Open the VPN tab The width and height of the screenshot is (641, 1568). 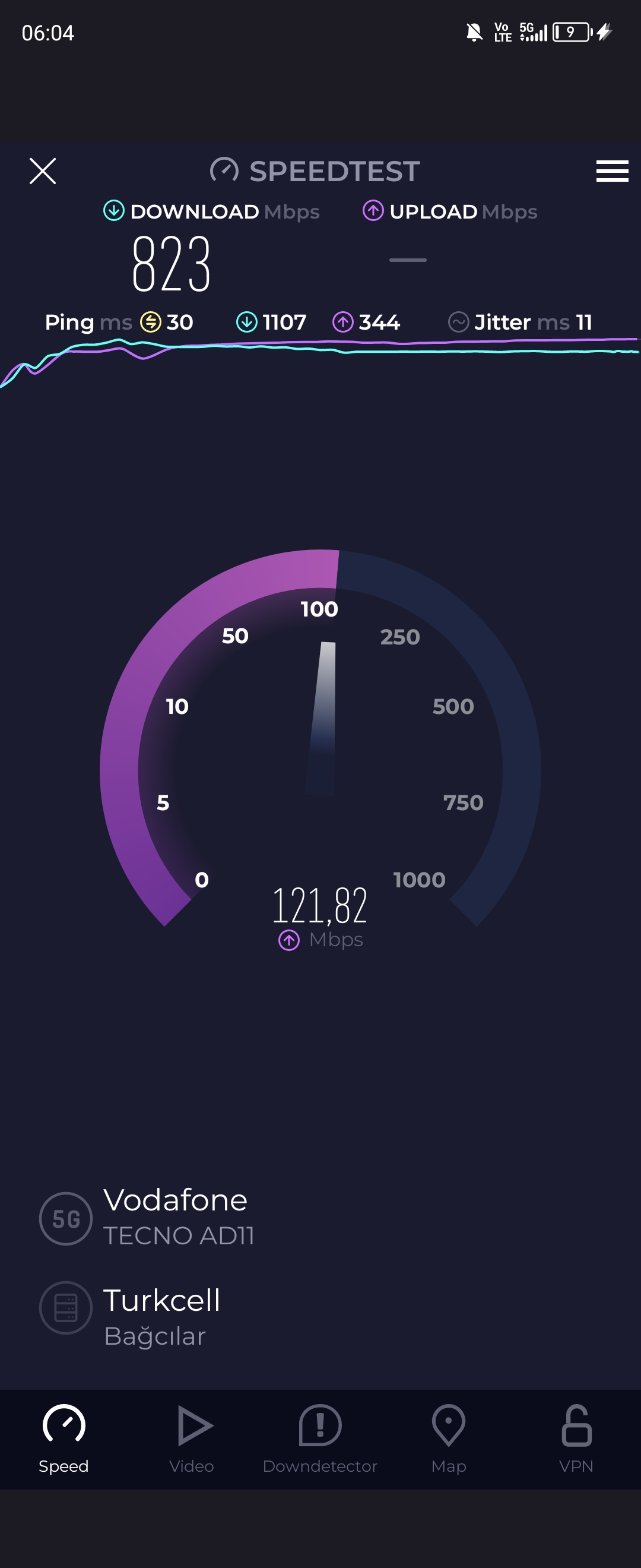(x=576, y=1438)
